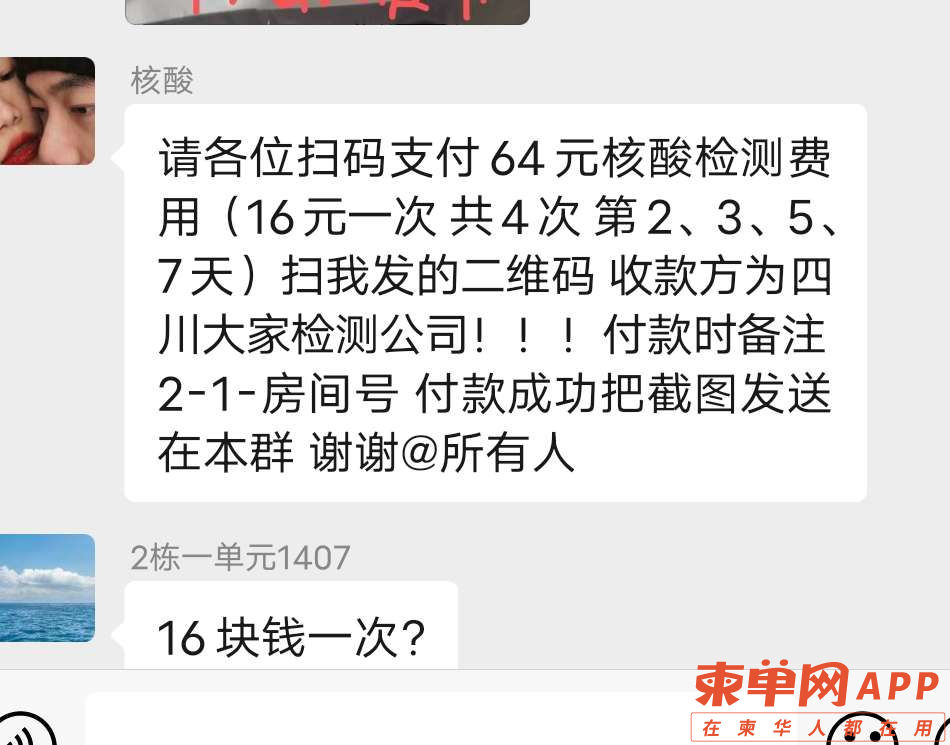
Task: Open the image message at the top
Action: tap(327, 11)
